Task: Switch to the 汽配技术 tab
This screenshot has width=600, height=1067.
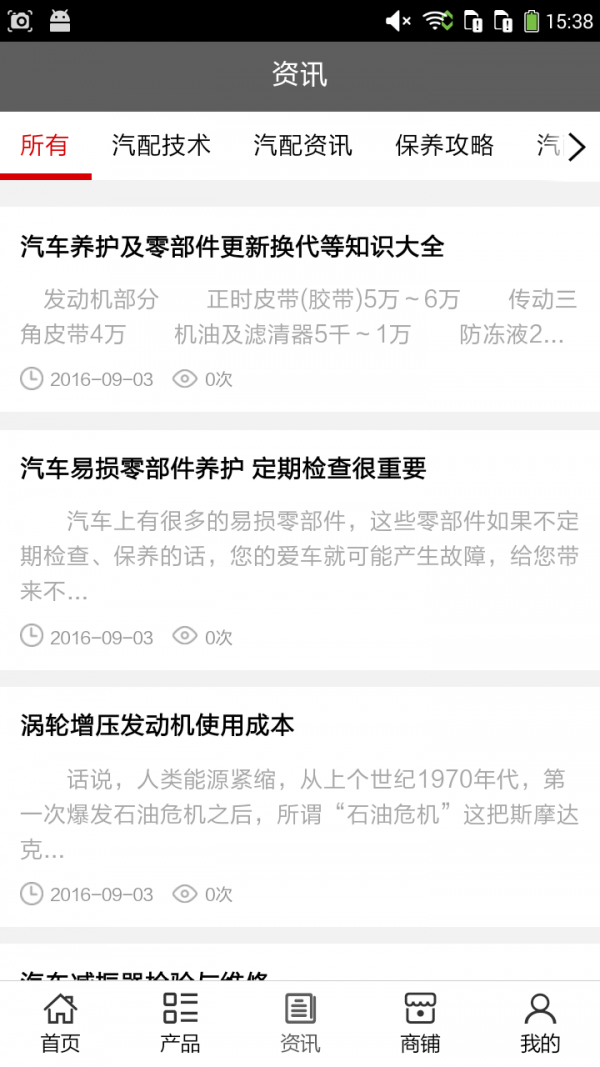Action: click(161, 146)
